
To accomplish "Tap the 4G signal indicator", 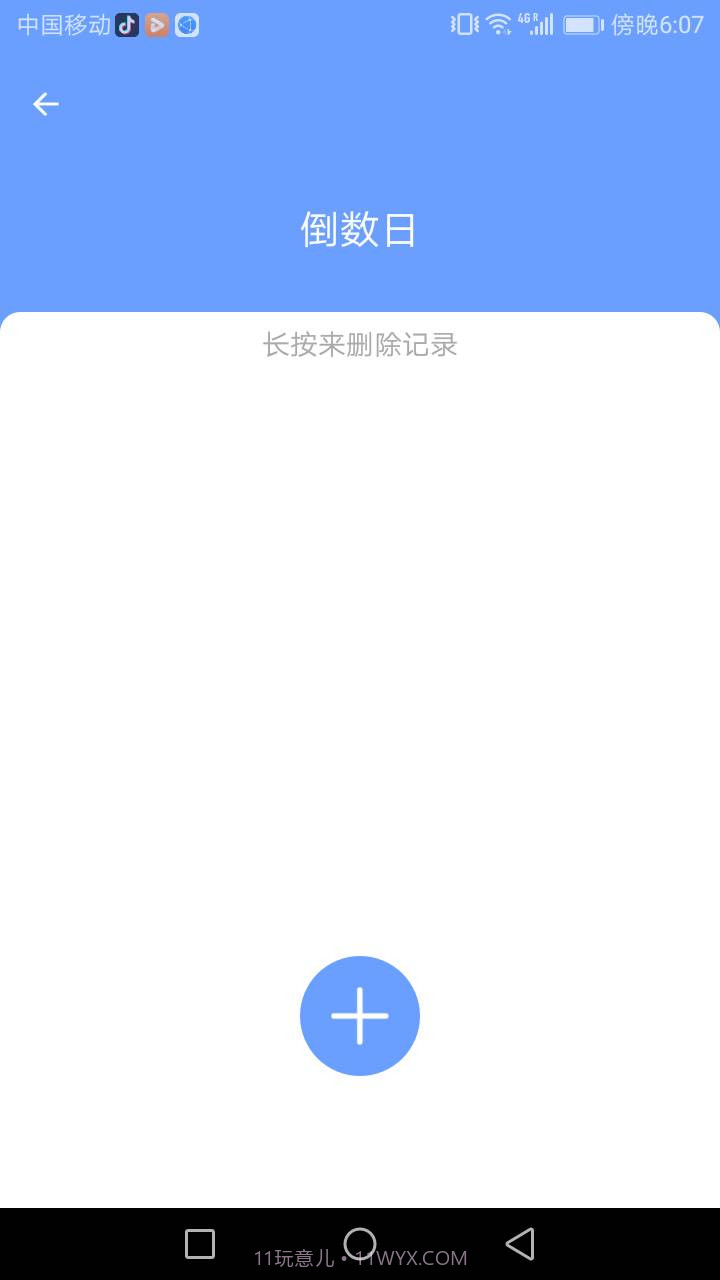I will 535,24.
